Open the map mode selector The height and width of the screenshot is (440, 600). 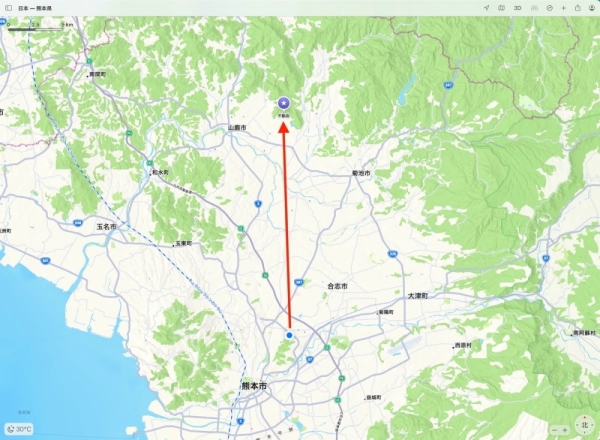pos(501,8)
